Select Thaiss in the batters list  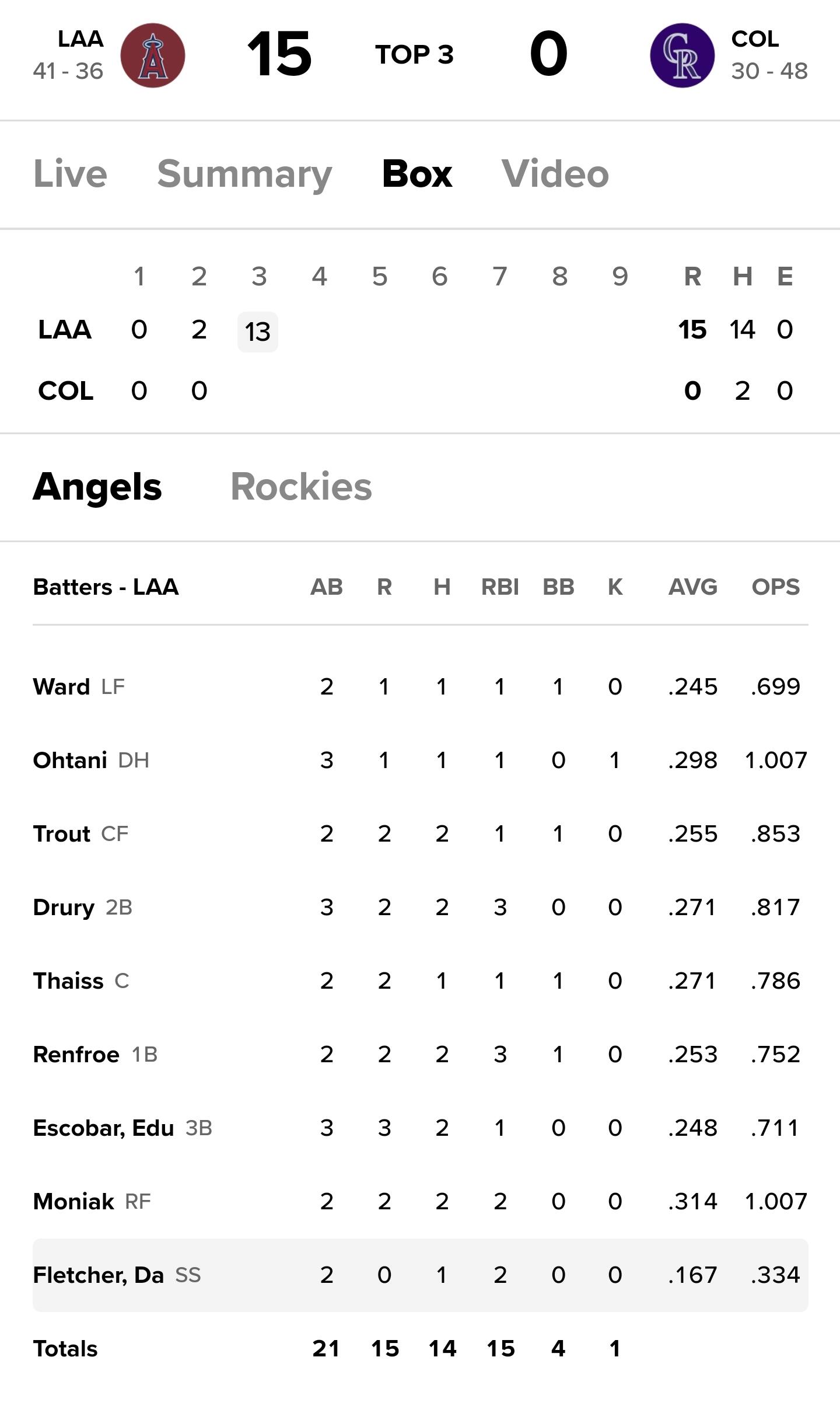pos(420,981)
